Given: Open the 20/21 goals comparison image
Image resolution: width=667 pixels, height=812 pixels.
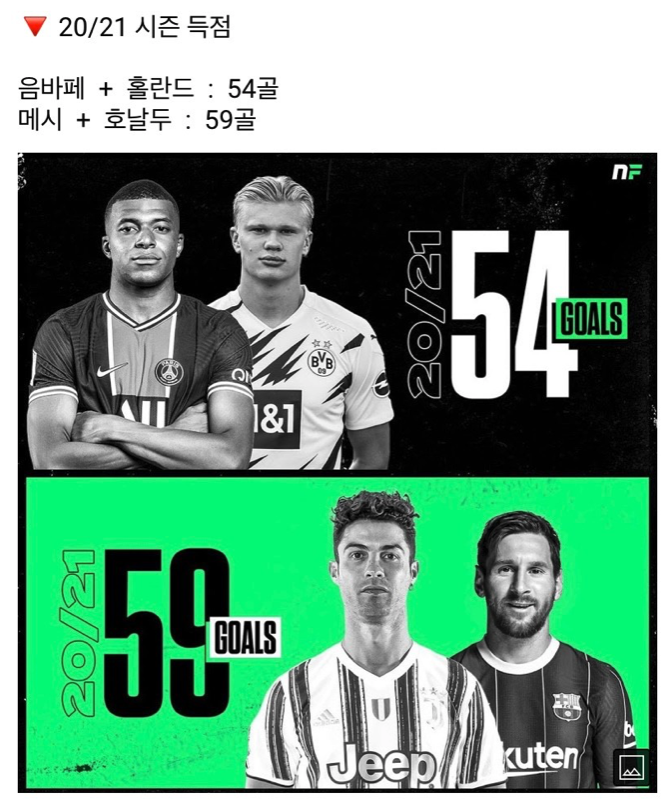Looking at the screenshot, I should (336, 470).
